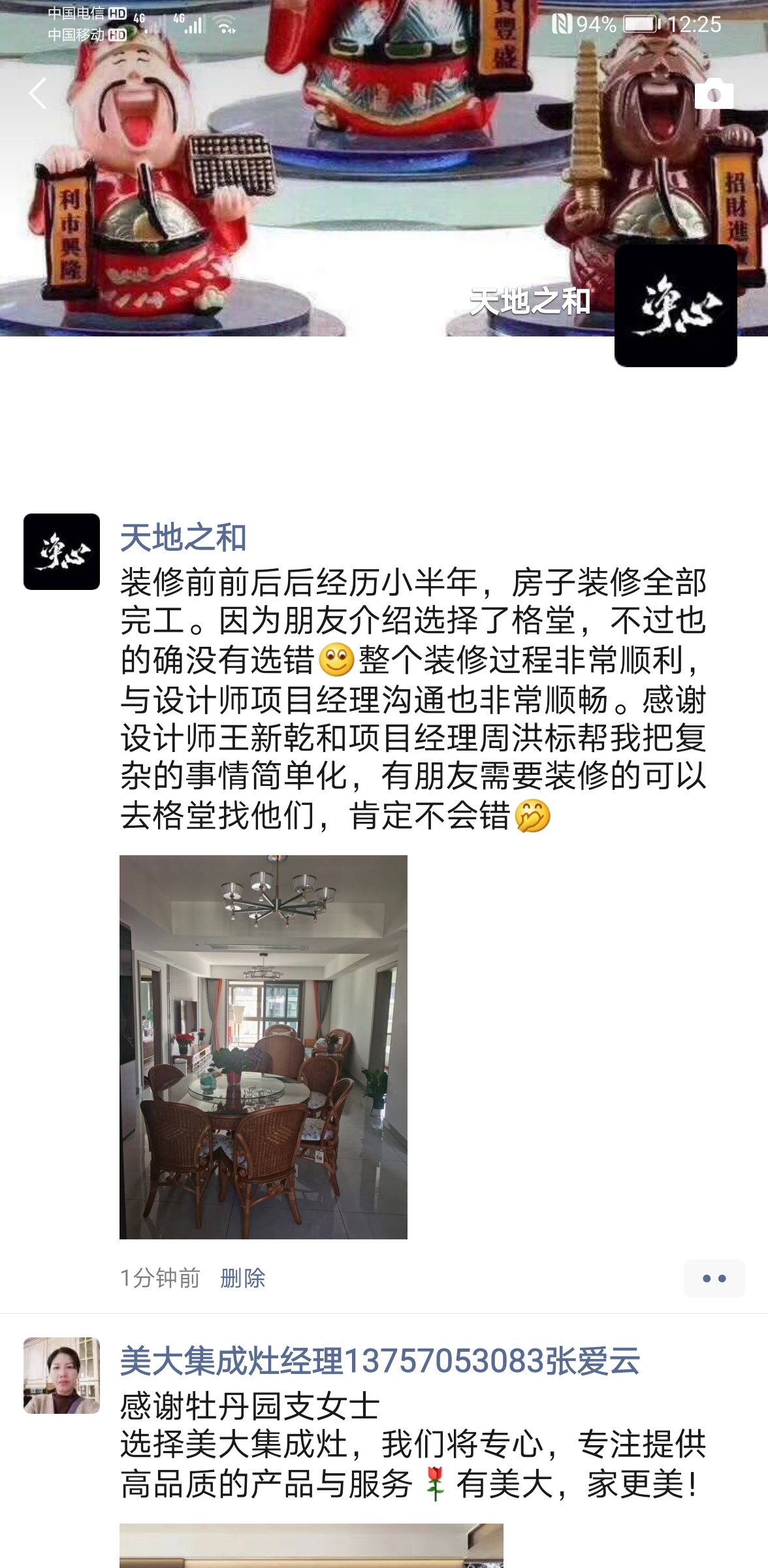Open 天地之和 name link in the post
768x1568 pixels.
183,538
